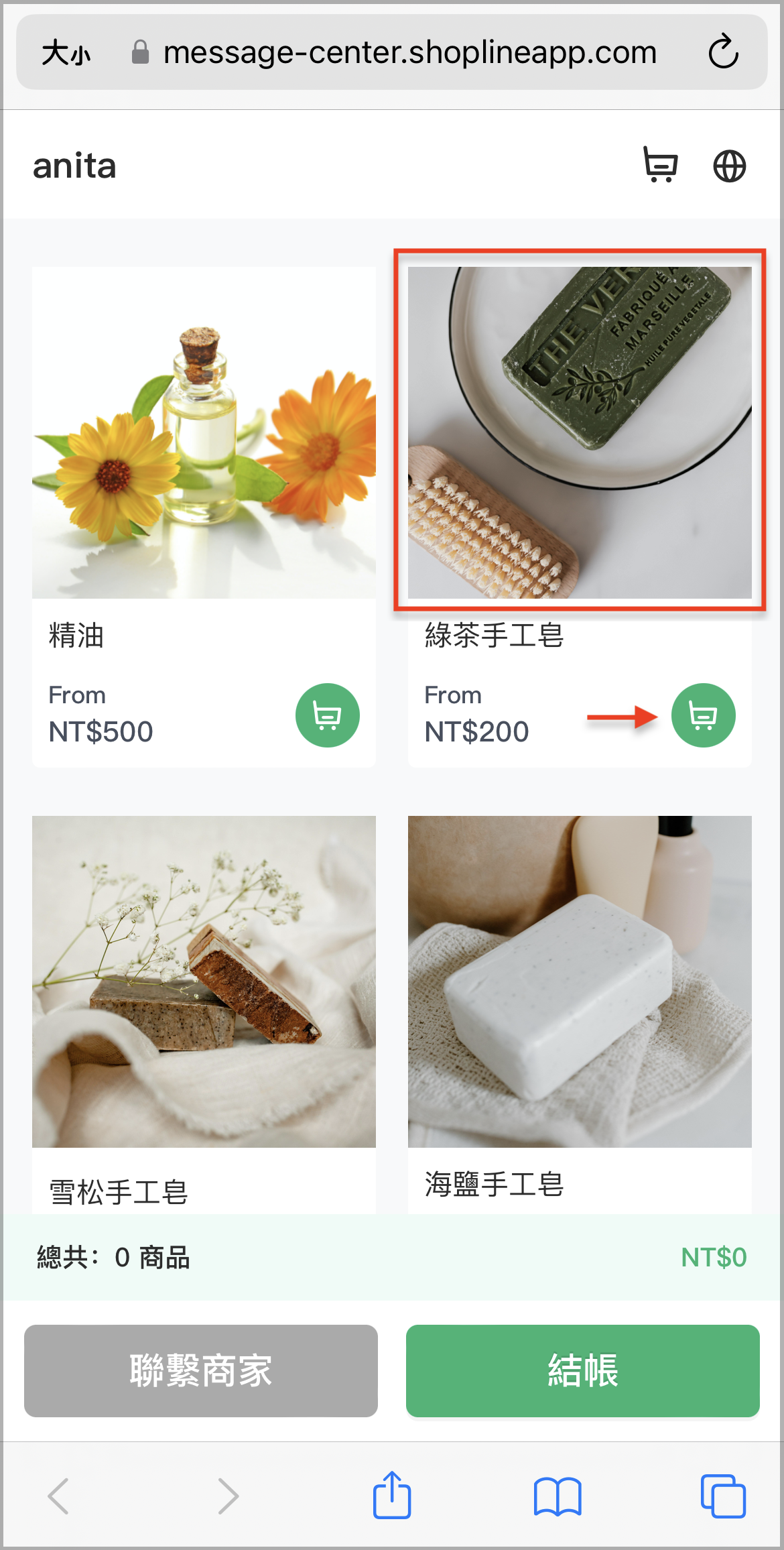The height and width of the screenshot is (1550, 784).
Task: Share this page from the browser toolbar
Action: [x=392, y=1496]
